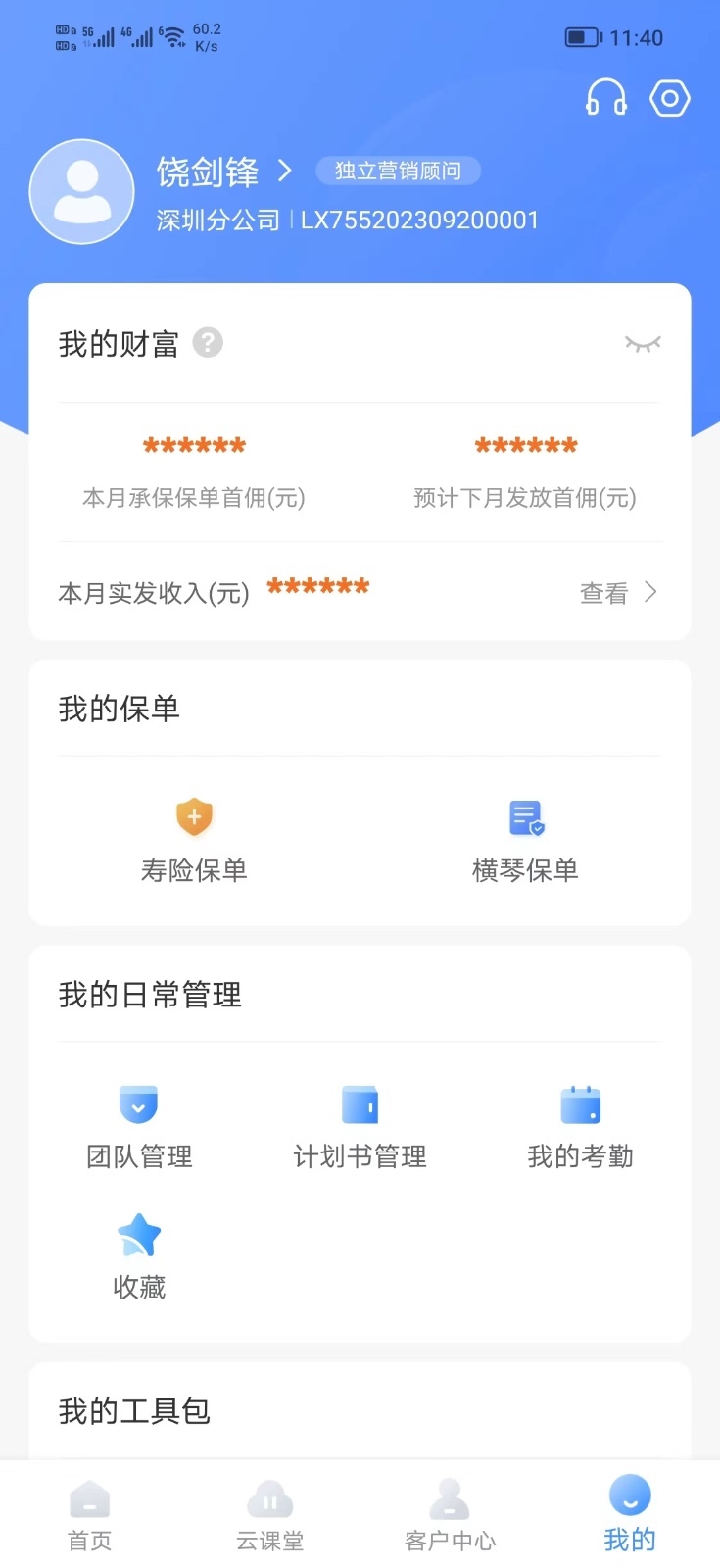Select the 我的 tab

629,1515
